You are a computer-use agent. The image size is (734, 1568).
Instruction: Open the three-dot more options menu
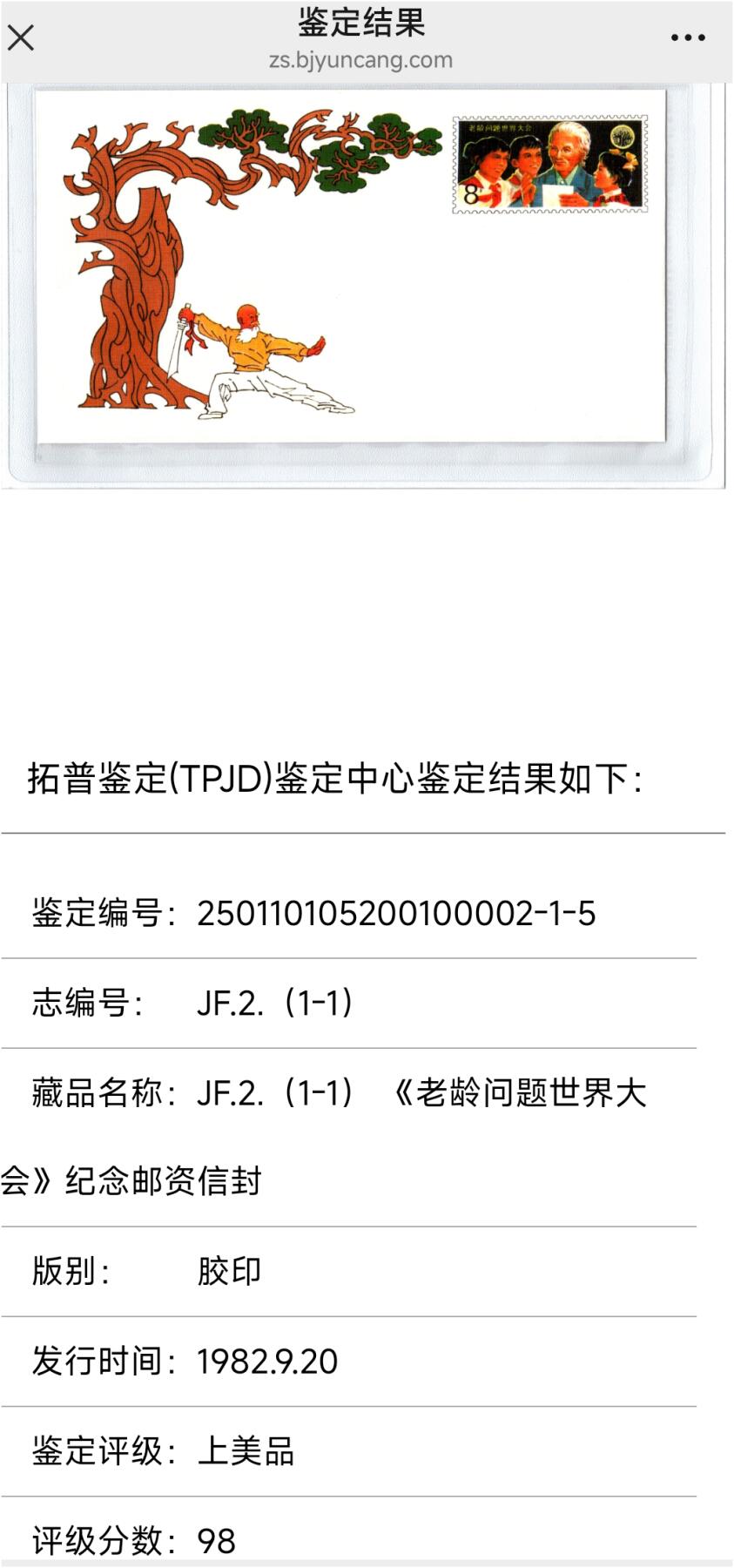click(x=688, y=37)
